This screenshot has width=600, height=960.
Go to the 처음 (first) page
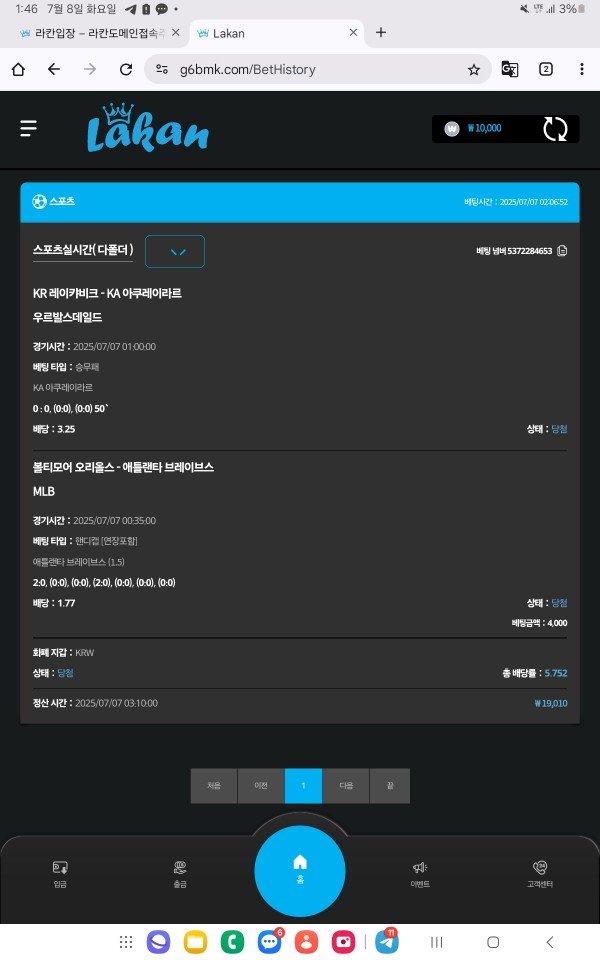click(214, 786)
